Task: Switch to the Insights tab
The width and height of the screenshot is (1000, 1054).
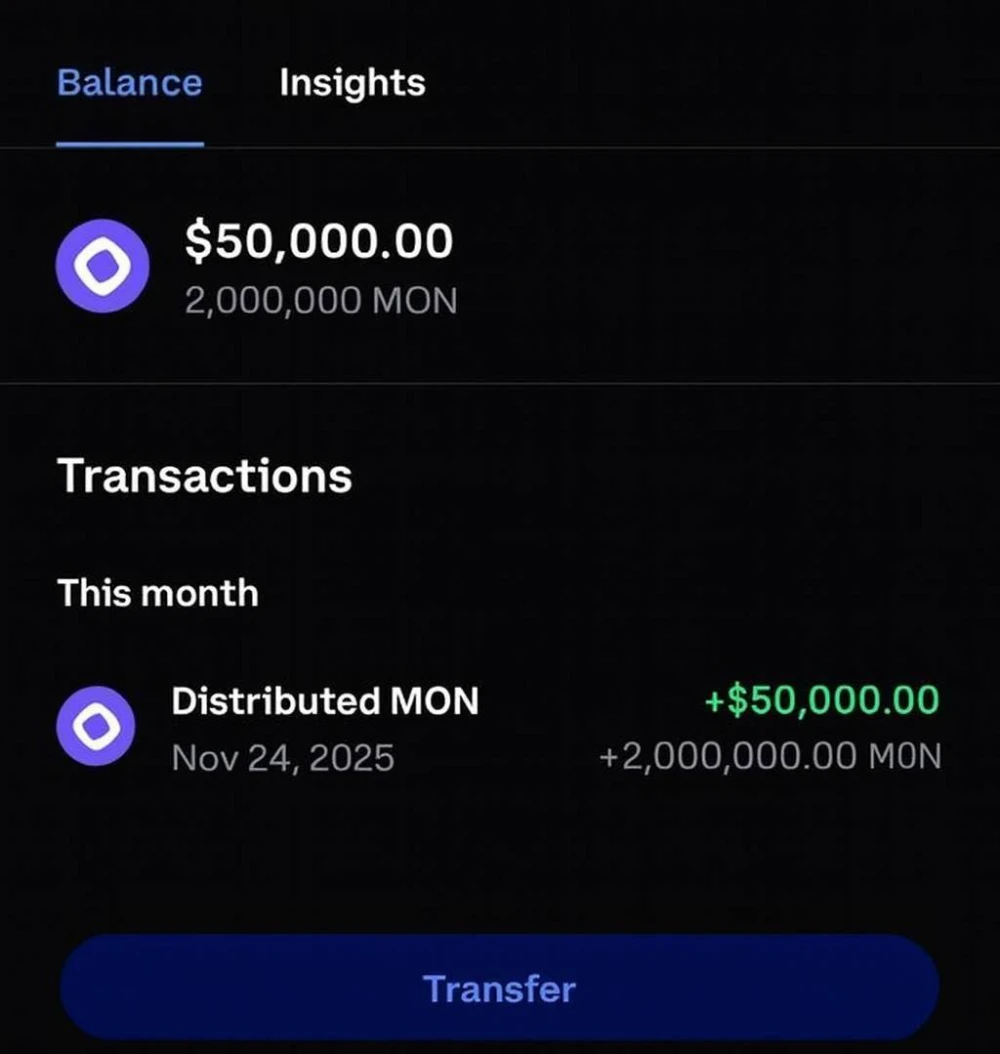Action: [352, 82]
